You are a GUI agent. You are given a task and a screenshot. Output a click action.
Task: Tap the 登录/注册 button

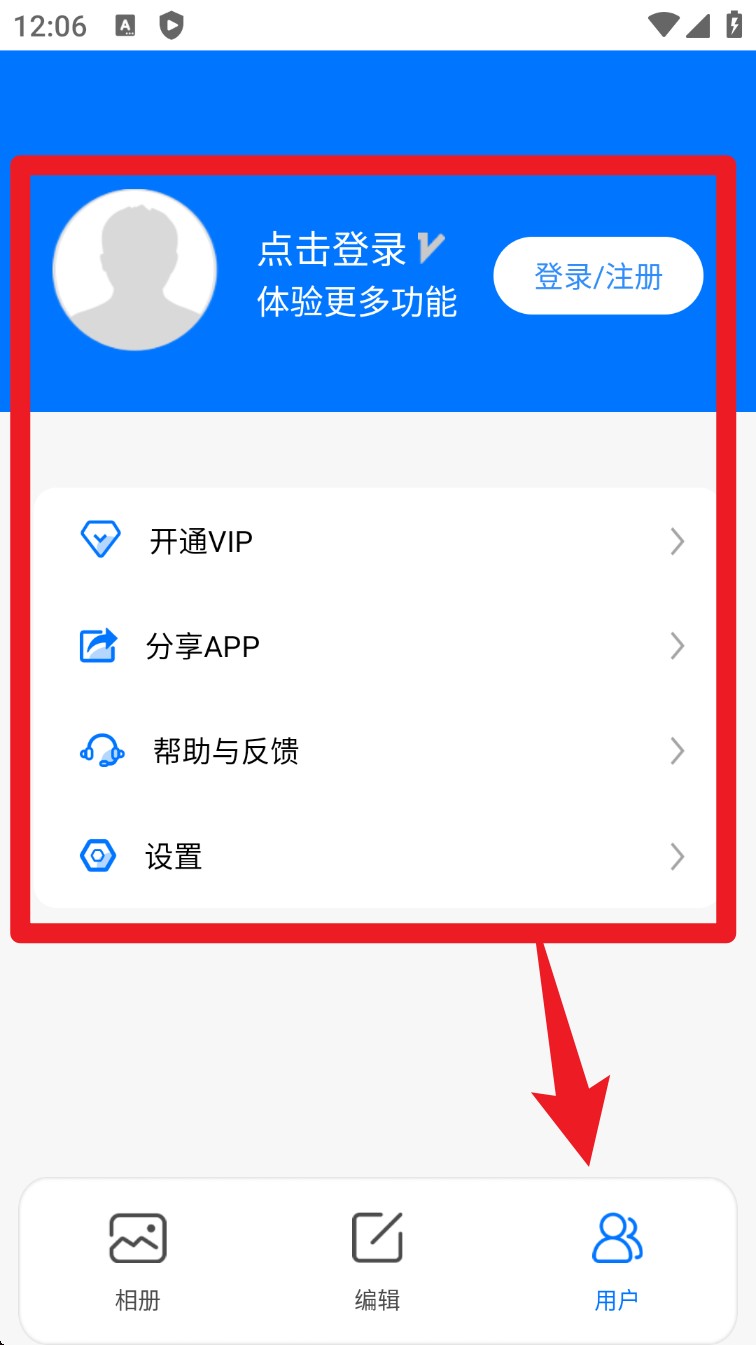point(598,276)
